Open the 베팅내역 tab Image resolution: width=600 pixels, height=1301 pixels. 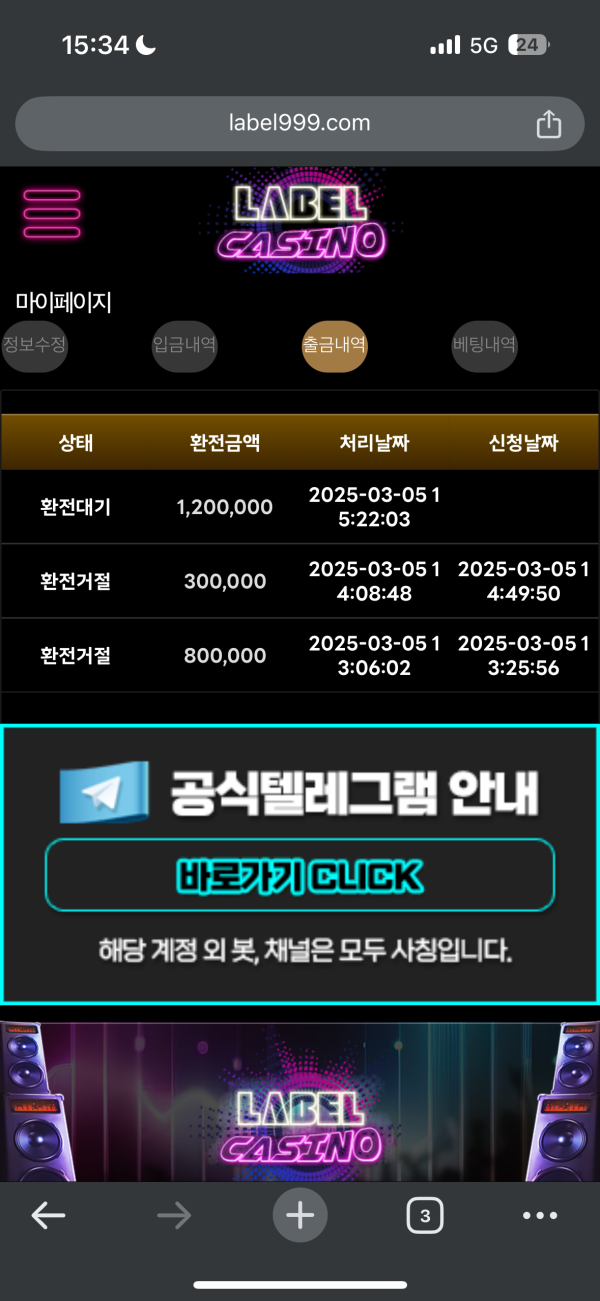coord(484,346)
